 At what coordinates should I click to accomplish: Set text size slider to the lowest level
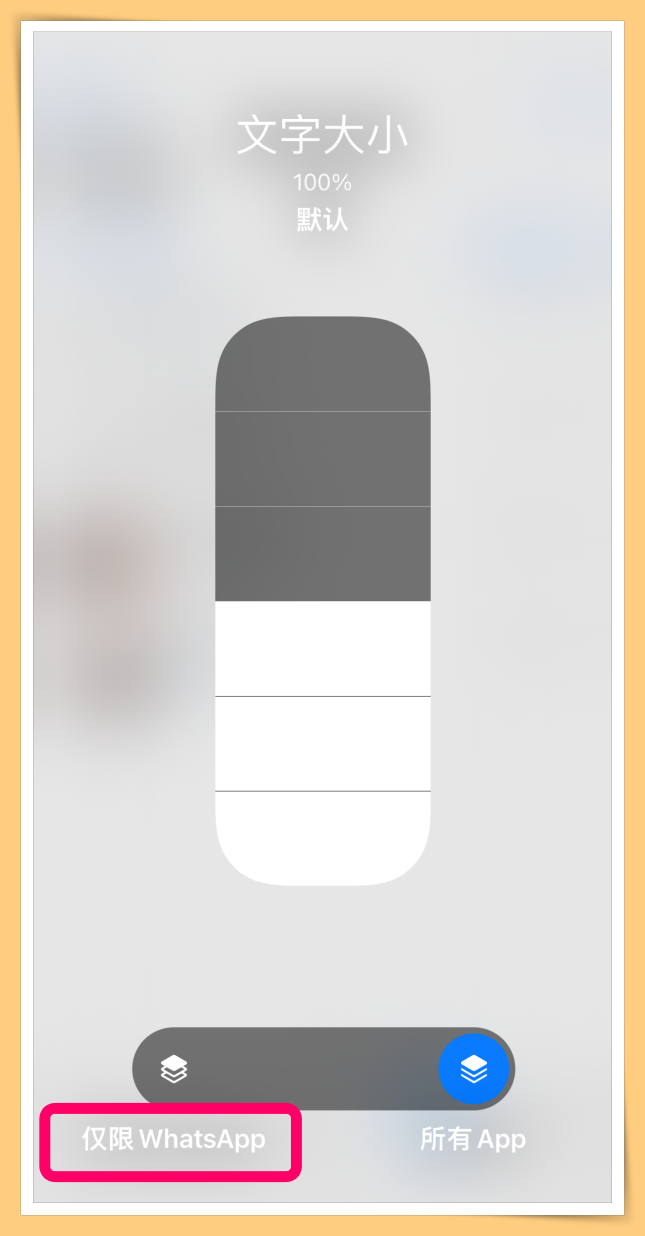click(x=322, y=838)
